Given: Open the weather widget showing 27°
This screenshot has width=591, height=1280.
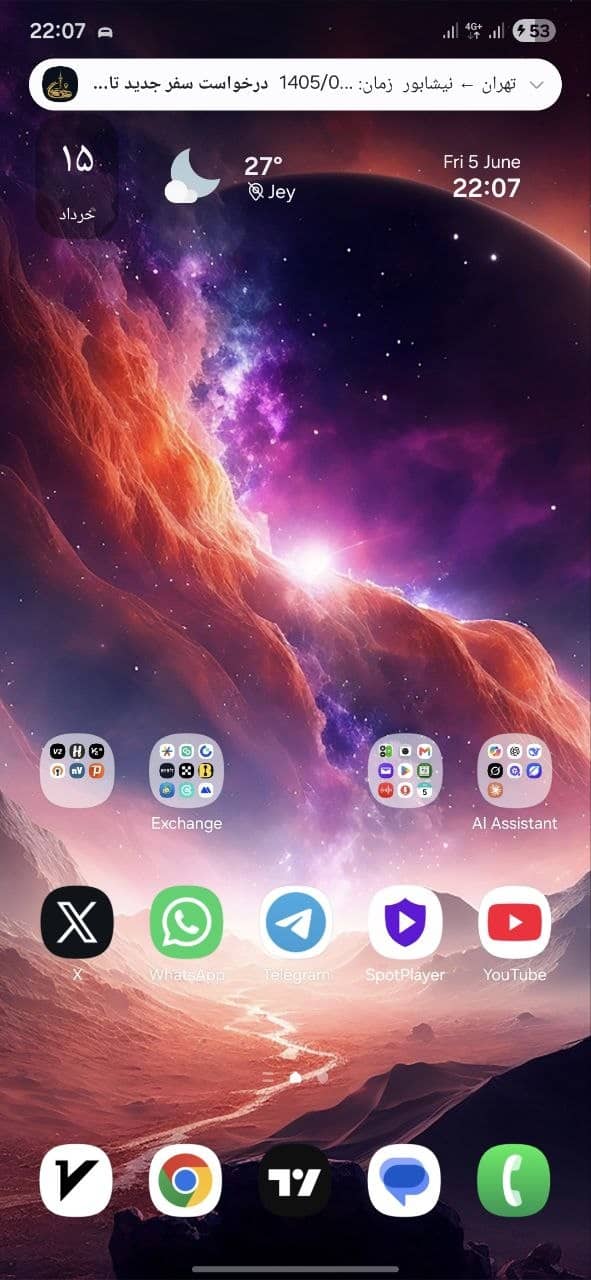Looking at the screenshot, I should [230, 177].
